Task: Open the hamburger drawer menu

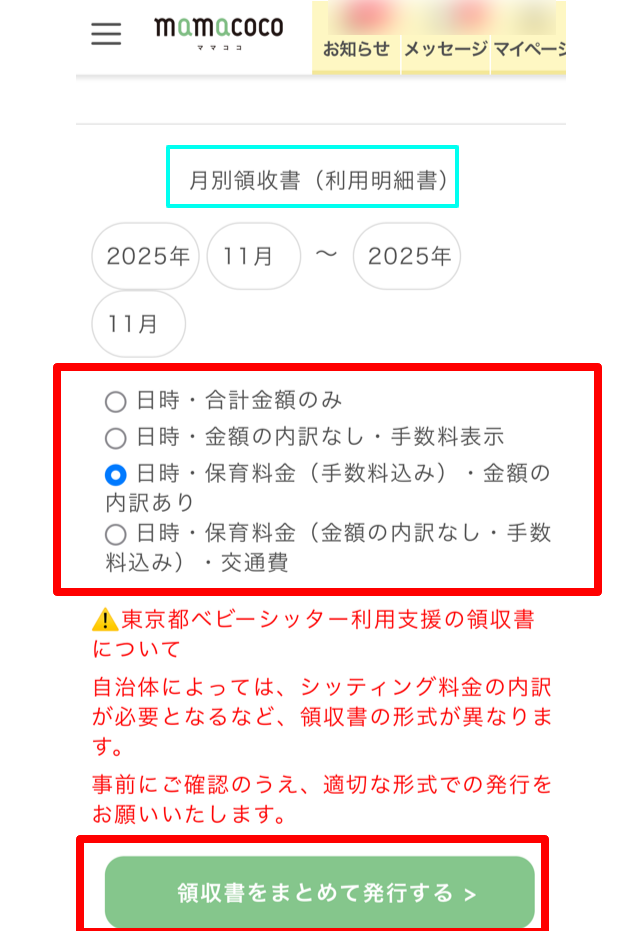Action: click(106, 34)
